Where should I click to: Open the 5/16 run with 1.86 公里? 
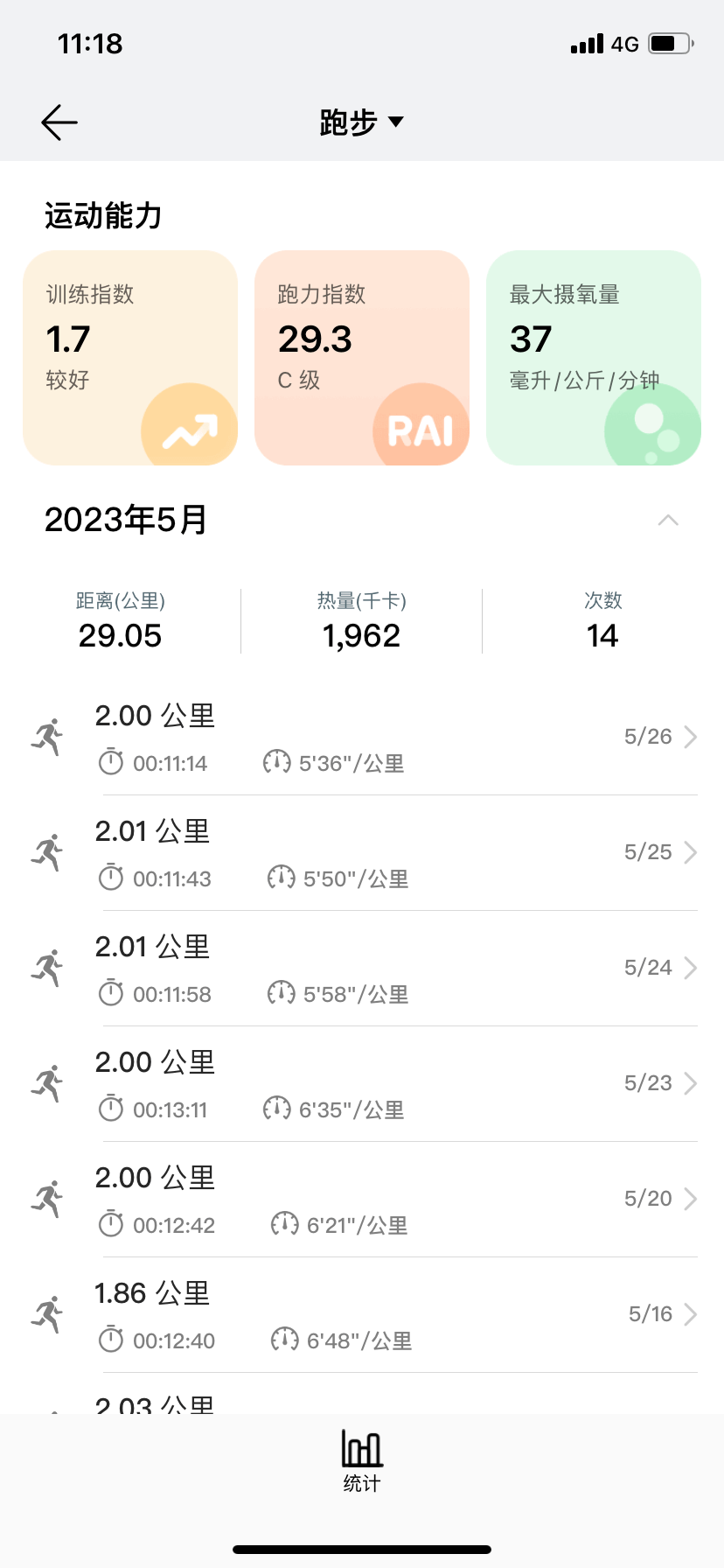362,1315
